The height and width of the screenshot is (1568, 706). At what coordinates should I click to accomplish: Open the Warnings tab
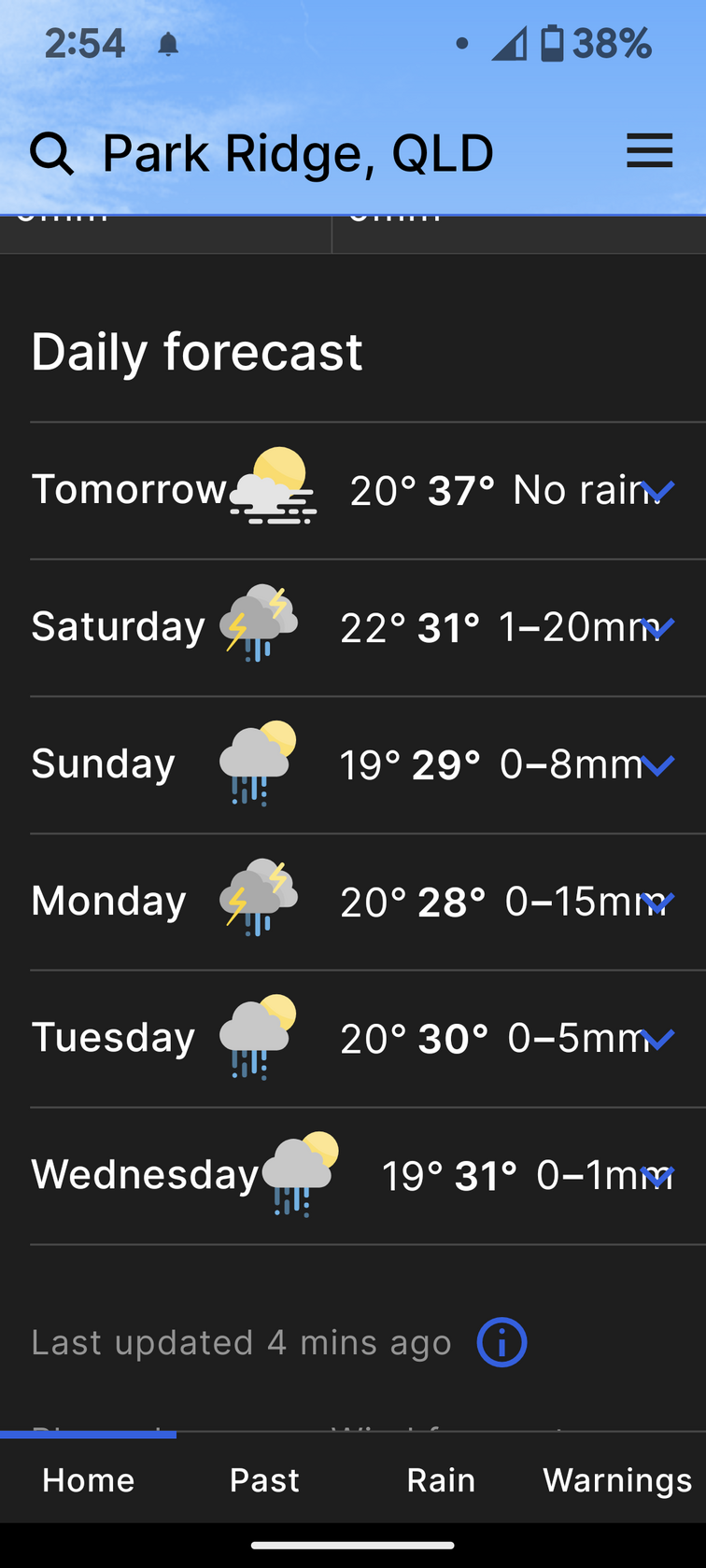pos(617,1480)
